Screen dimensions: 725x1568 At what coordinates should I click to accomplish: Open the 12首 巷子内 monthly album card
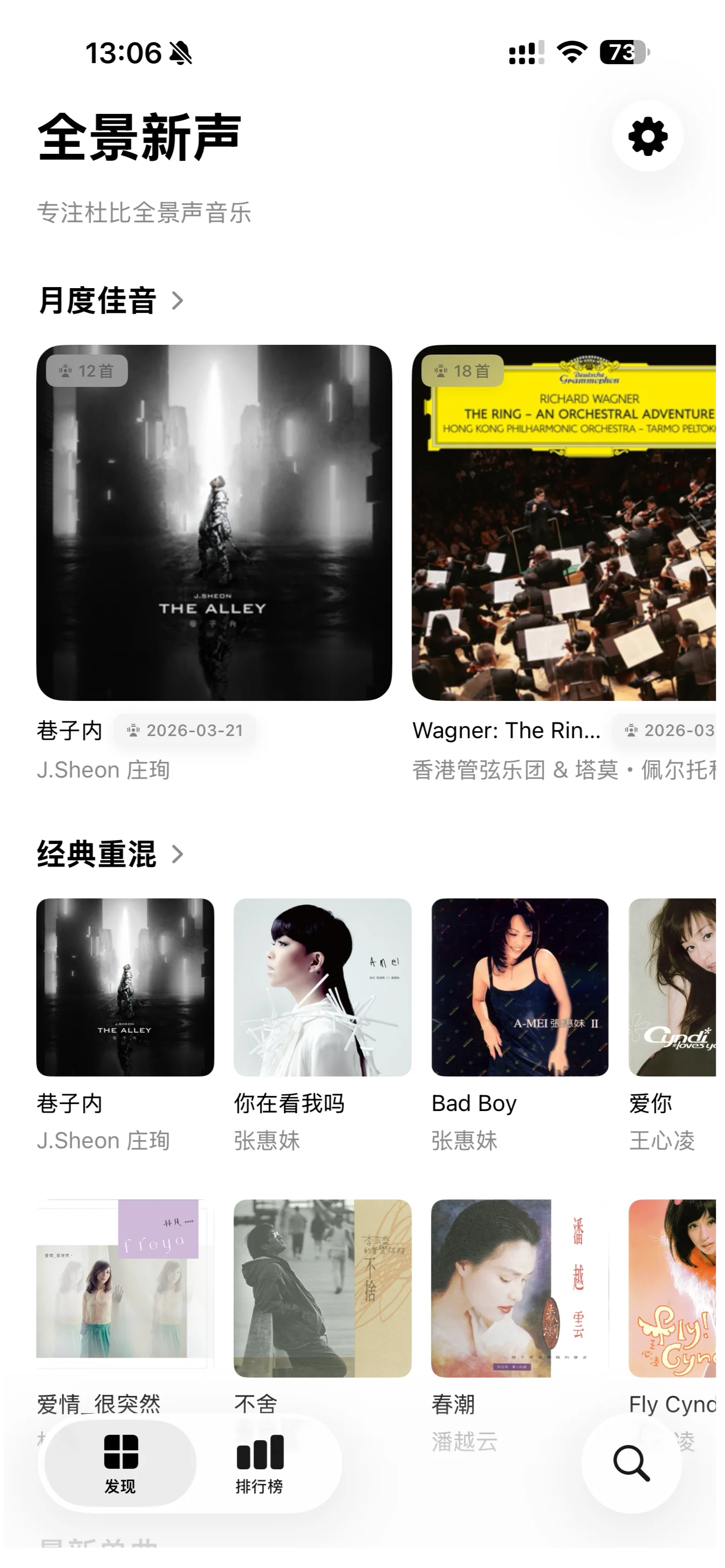pos(214,522)
